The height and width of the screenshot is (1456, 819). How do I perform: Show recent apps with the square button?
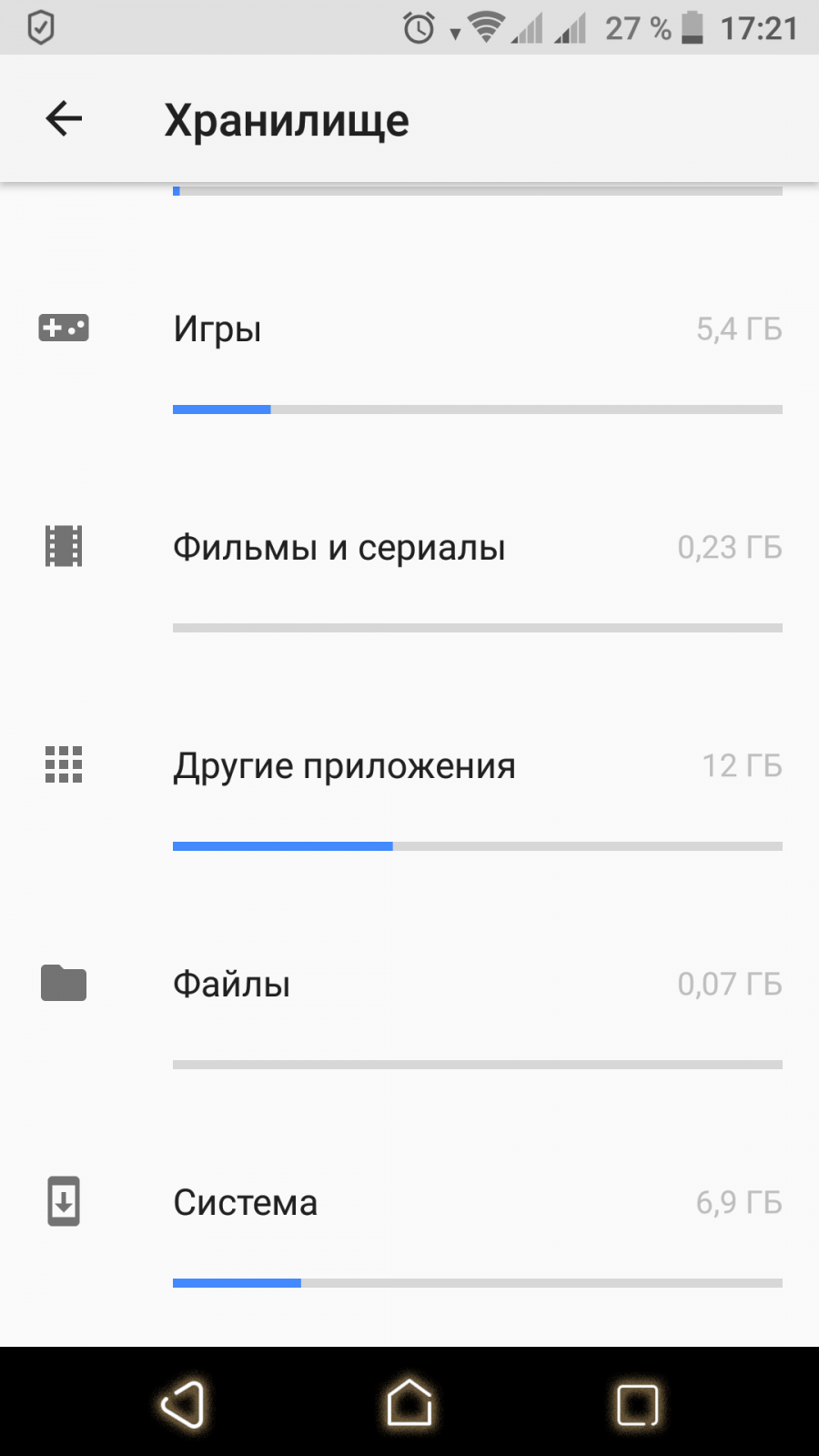(x=637, y=1404)
